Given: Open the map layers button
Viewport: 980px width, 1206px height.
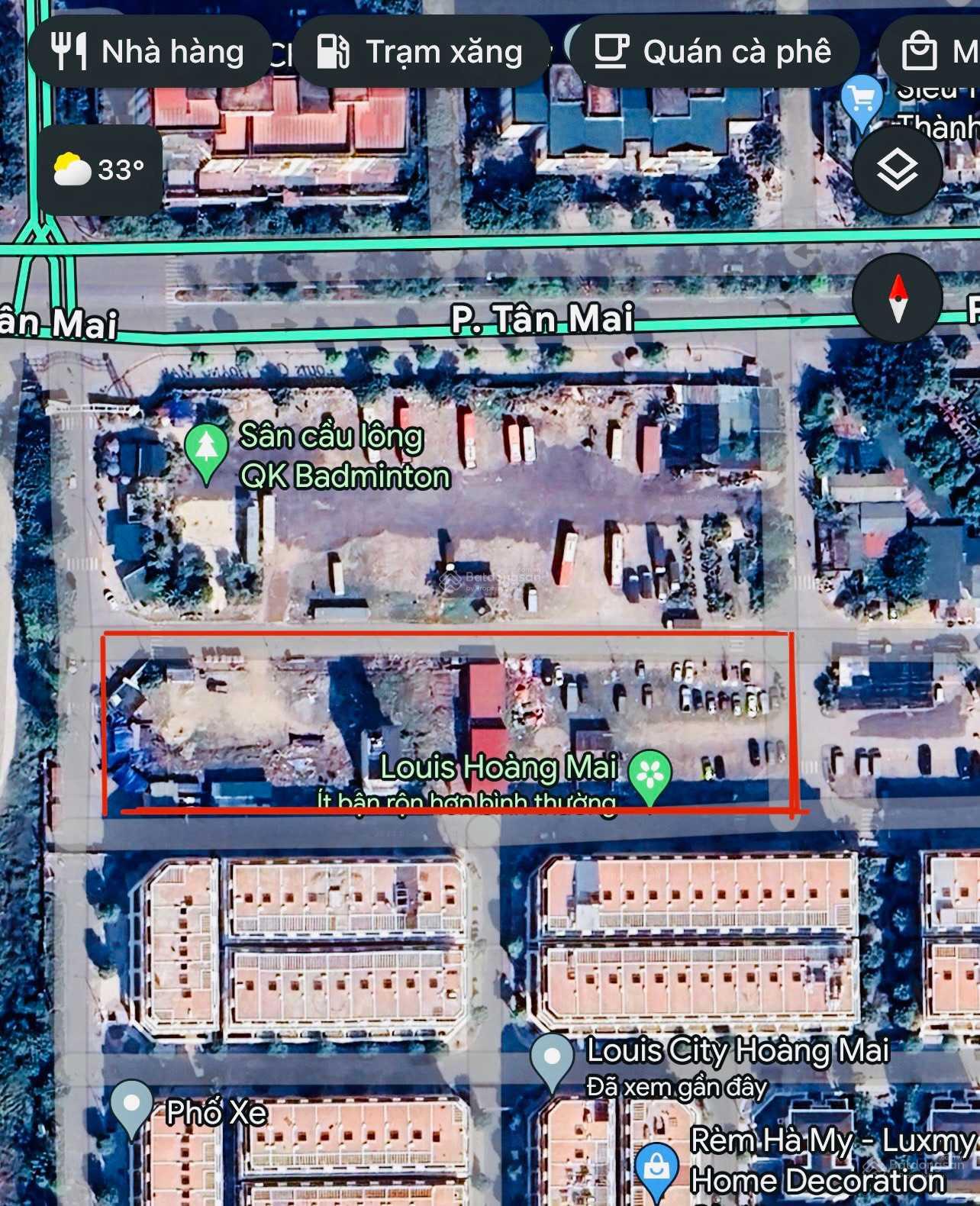Looking at the screenshot, I should [897, 169].
